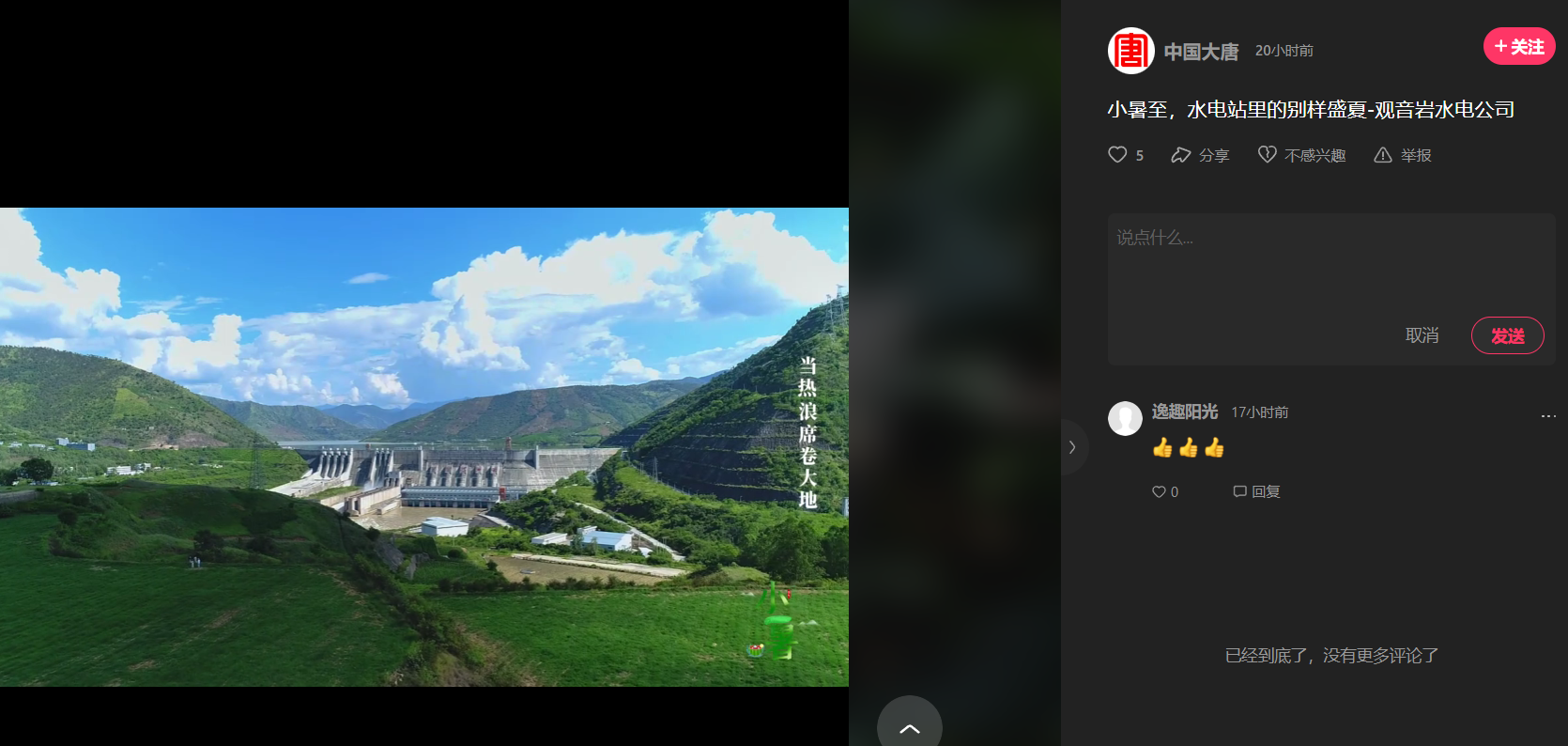
Task: Open 逸趣阳光's profile avatar
Action: pos(1125,418)
